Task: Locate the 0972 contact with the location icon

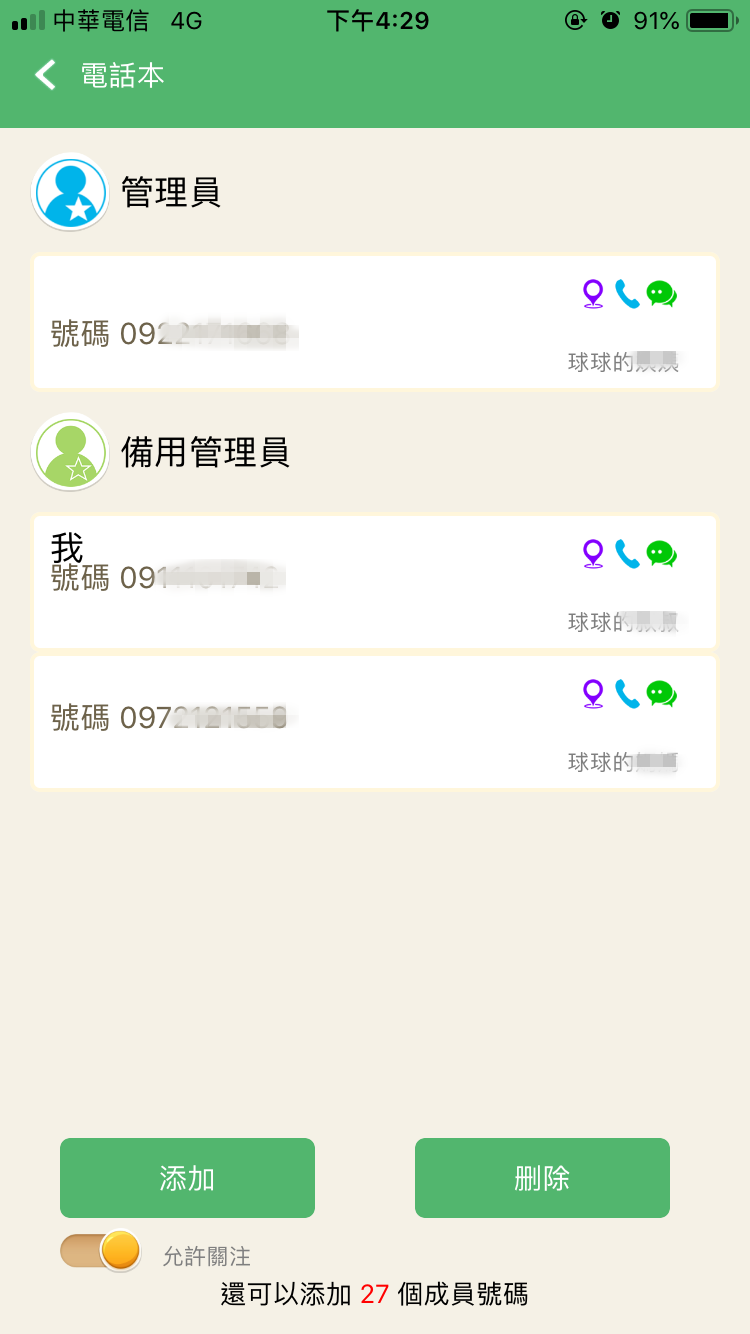Action: [593, 693]
